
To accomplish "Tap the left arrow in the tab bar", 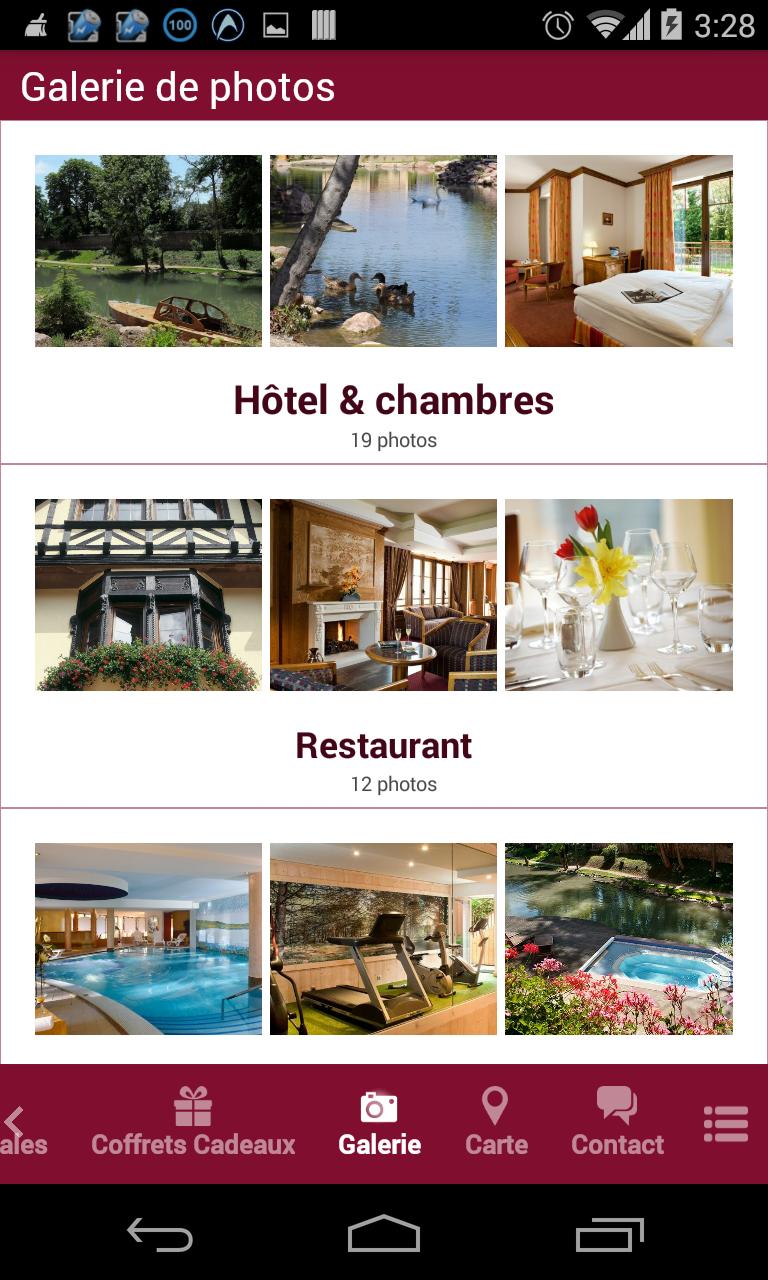I will tap(15, 1122).
